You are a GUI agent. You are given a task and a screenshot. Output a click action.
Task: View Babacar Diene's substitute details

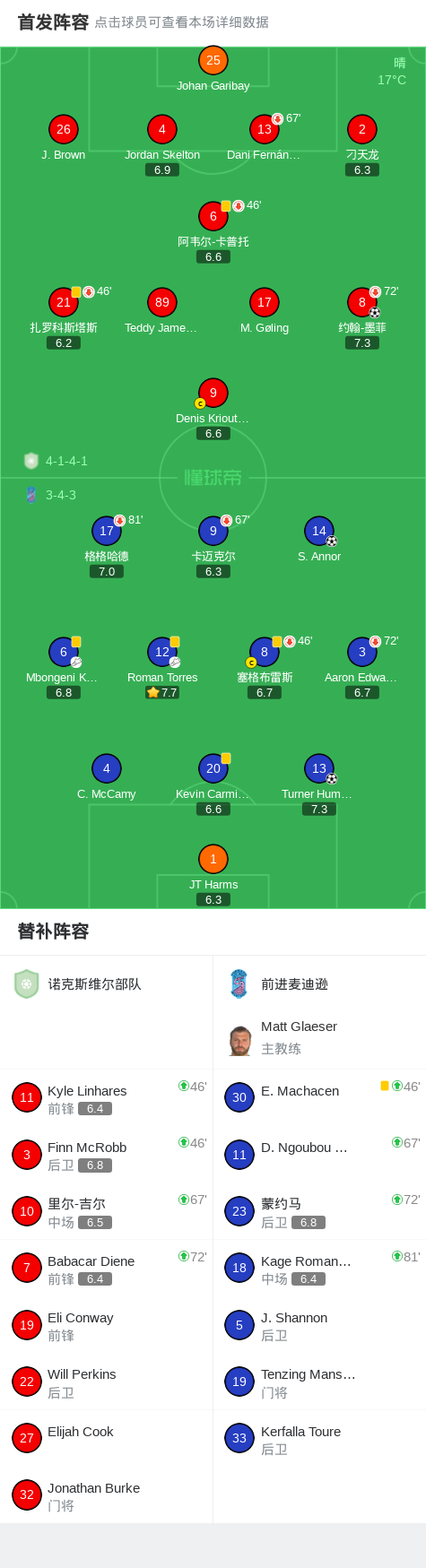106,1269
